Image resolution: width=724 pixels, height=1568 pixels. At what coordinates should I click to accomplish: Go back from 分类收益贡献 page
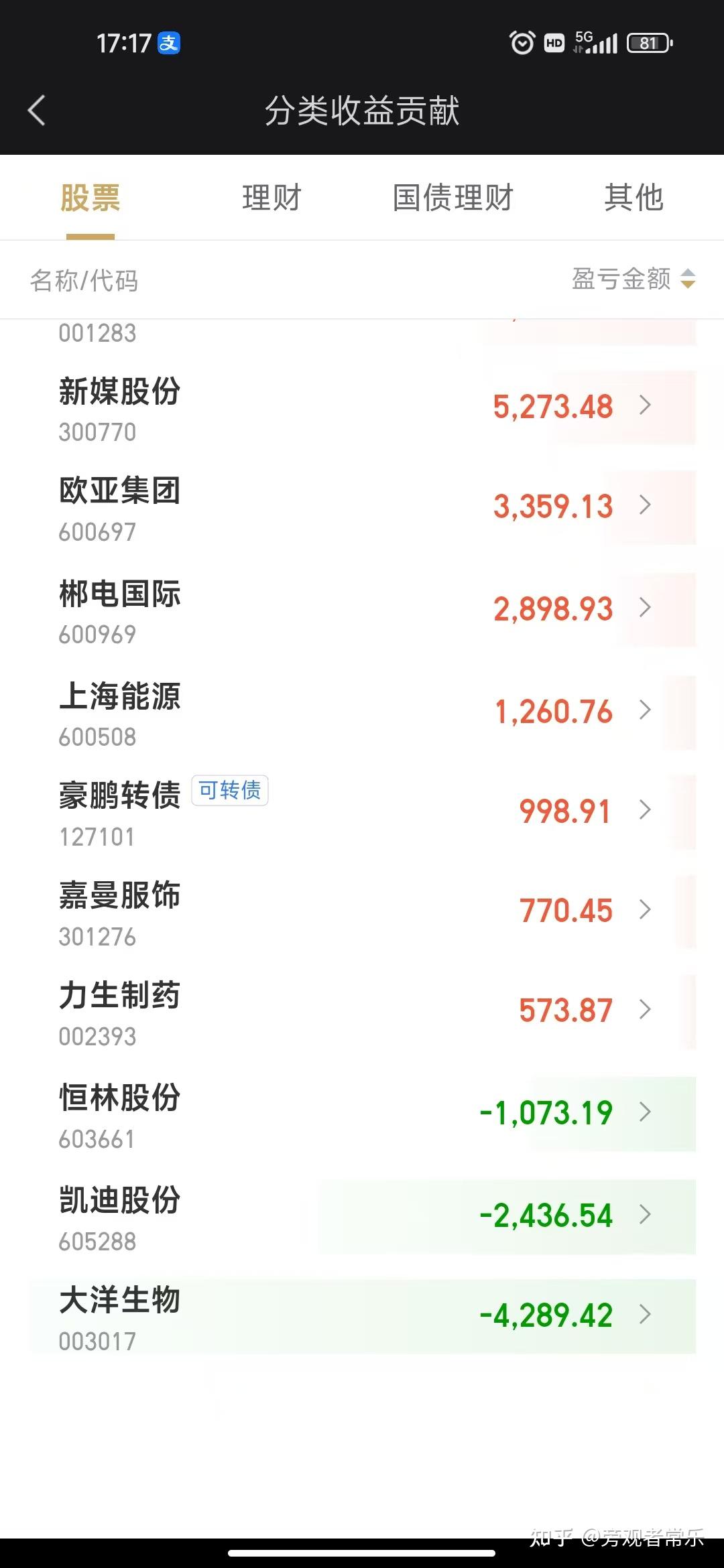click(x=37, y=111)
